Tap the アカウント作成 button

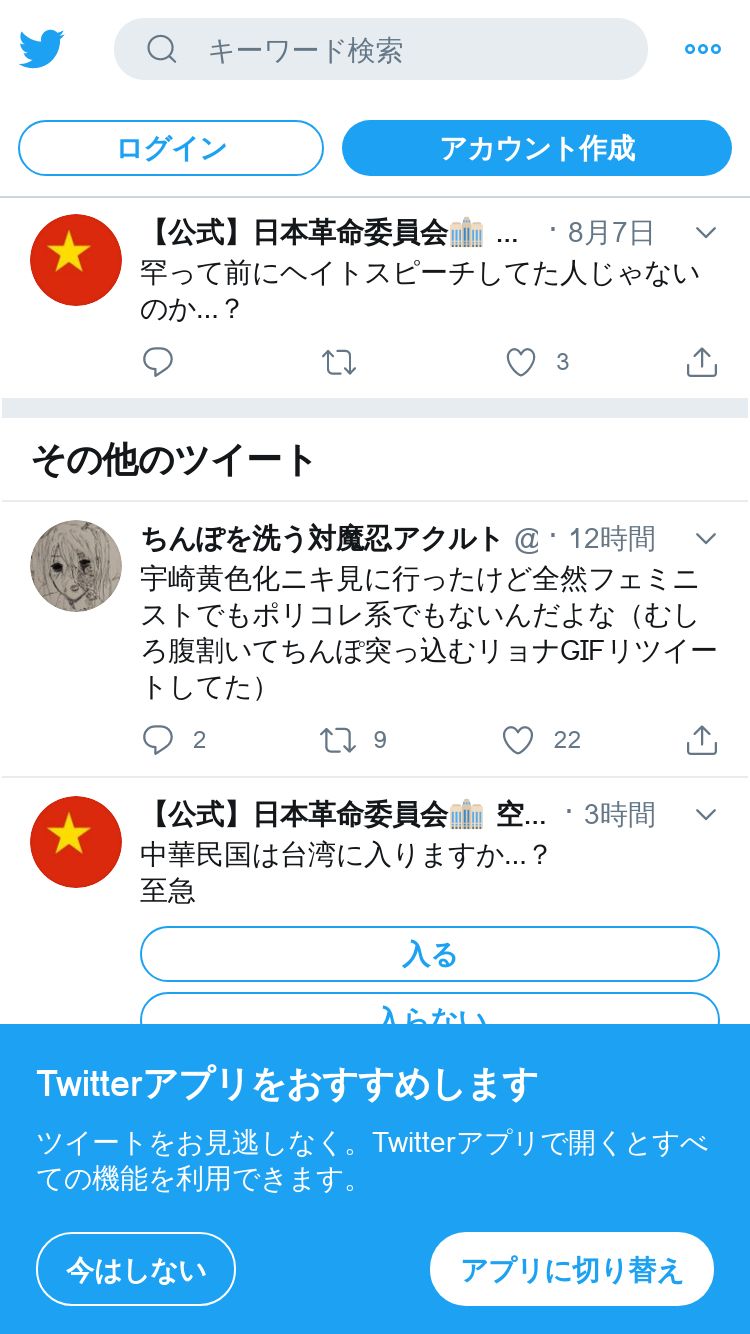pyautogui.click(x=537, y=148)
